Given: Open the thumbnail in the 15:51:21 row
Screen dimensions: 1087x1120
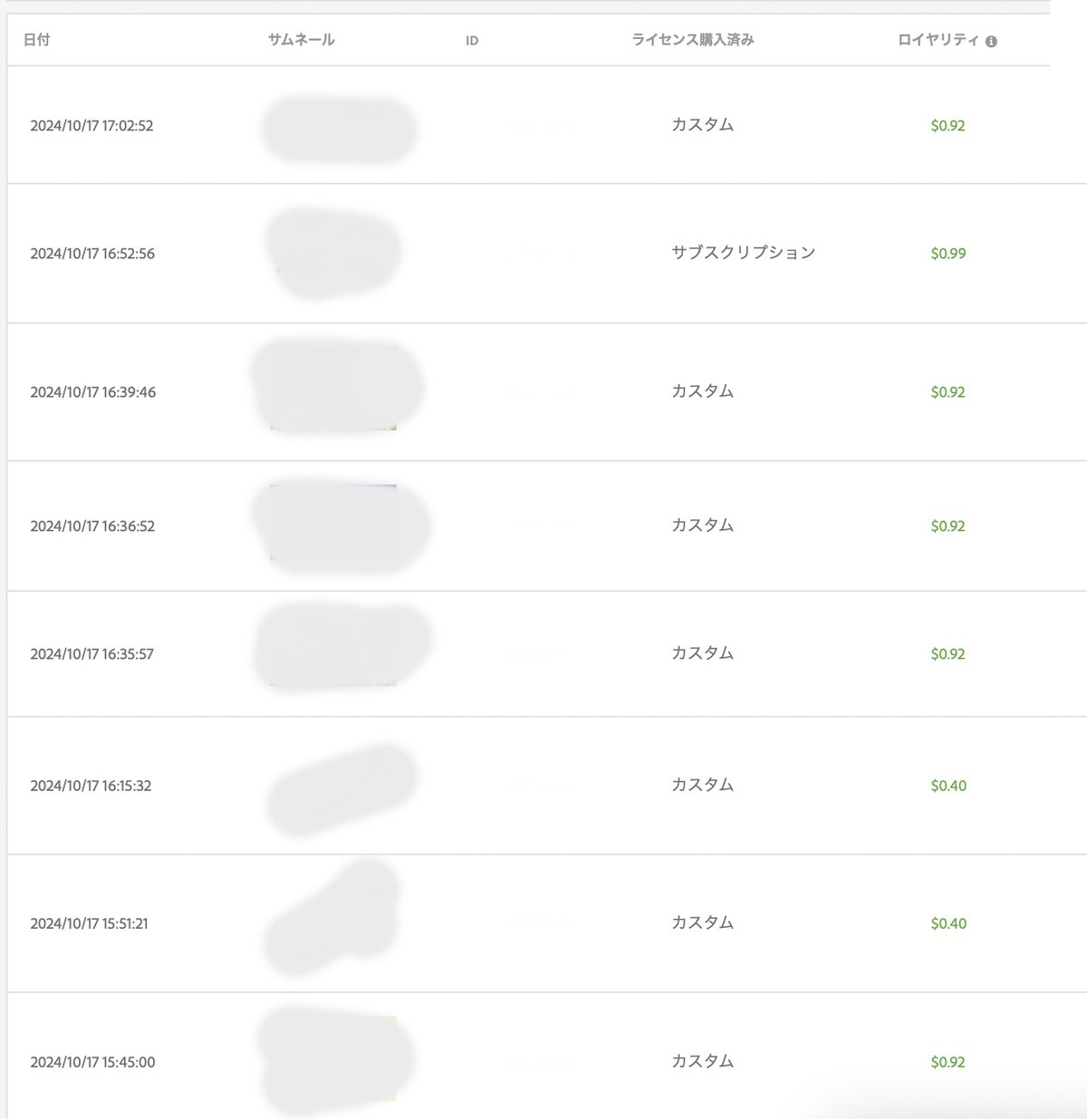Looking at the screenshot, I should pos(332,920).
